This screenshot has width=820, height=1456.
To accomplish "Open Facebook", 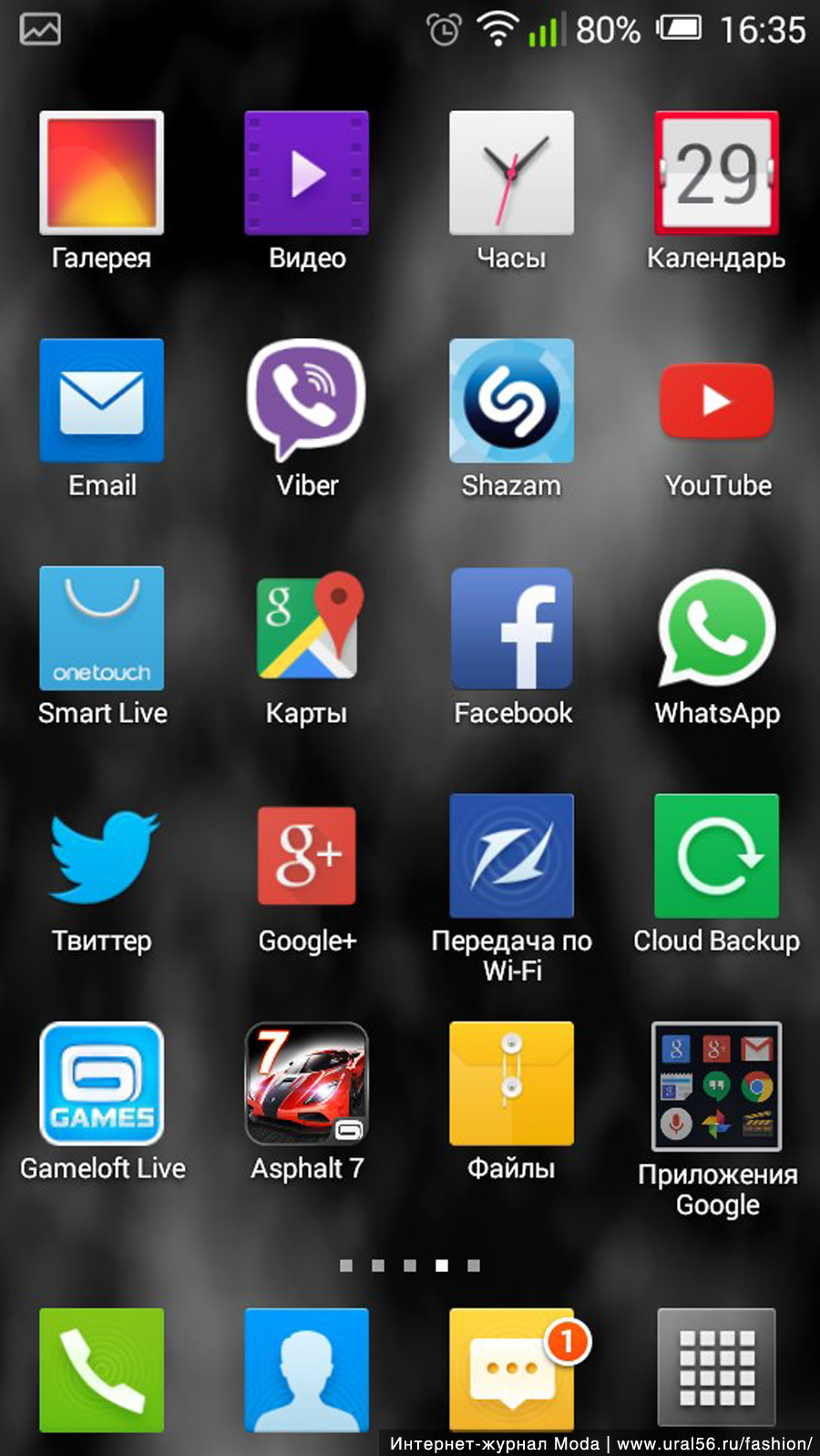I will (x=511, y=628).
